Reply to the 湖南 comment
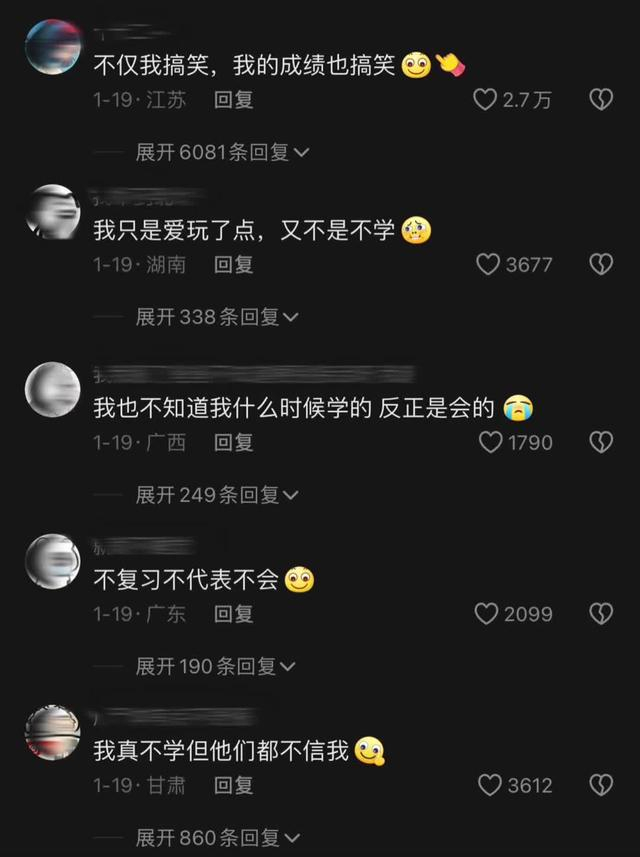The image size is (640, 857). coord(234,265)
